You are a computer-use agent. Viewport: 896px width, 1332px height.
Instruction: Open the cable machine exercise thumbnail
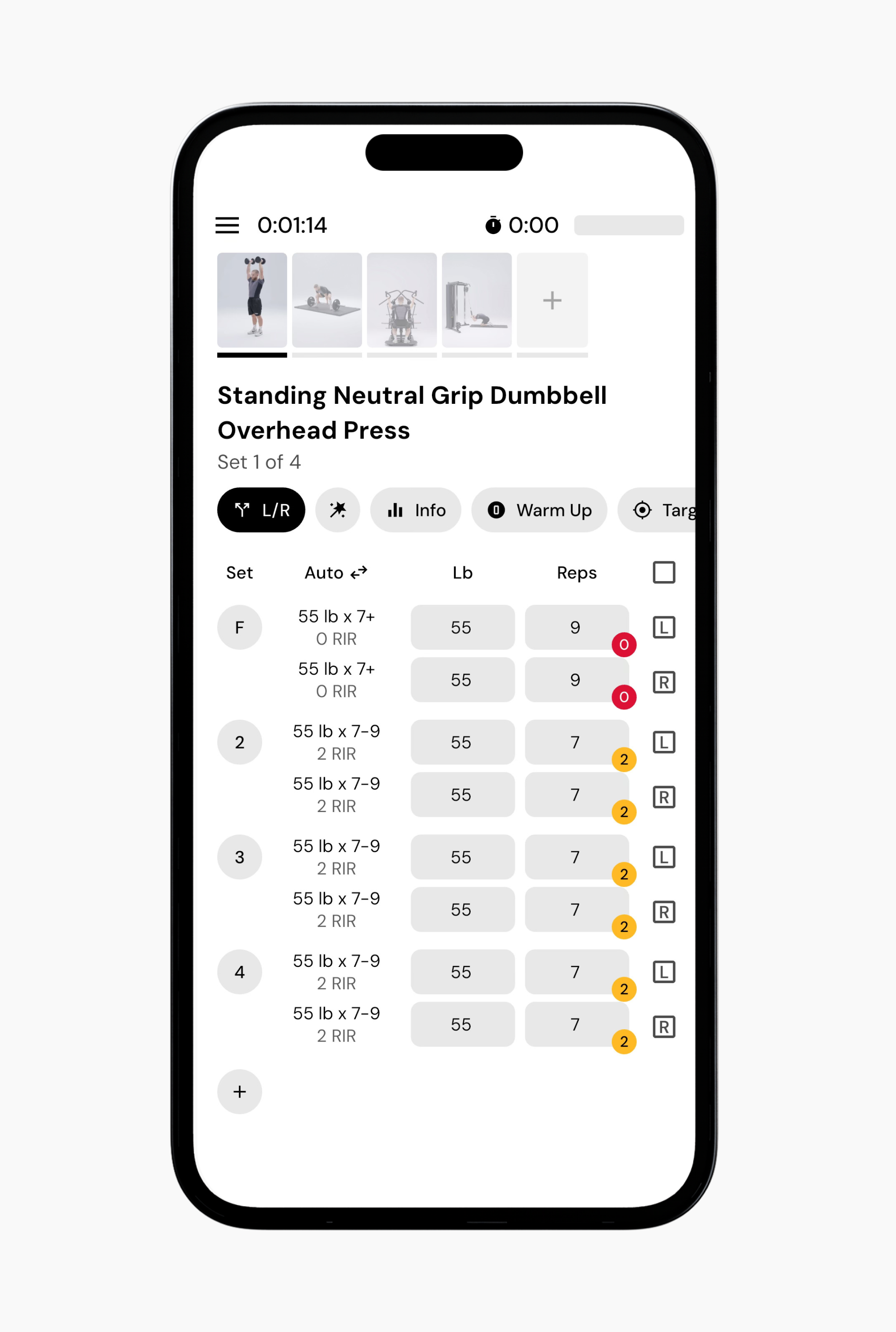476,300
